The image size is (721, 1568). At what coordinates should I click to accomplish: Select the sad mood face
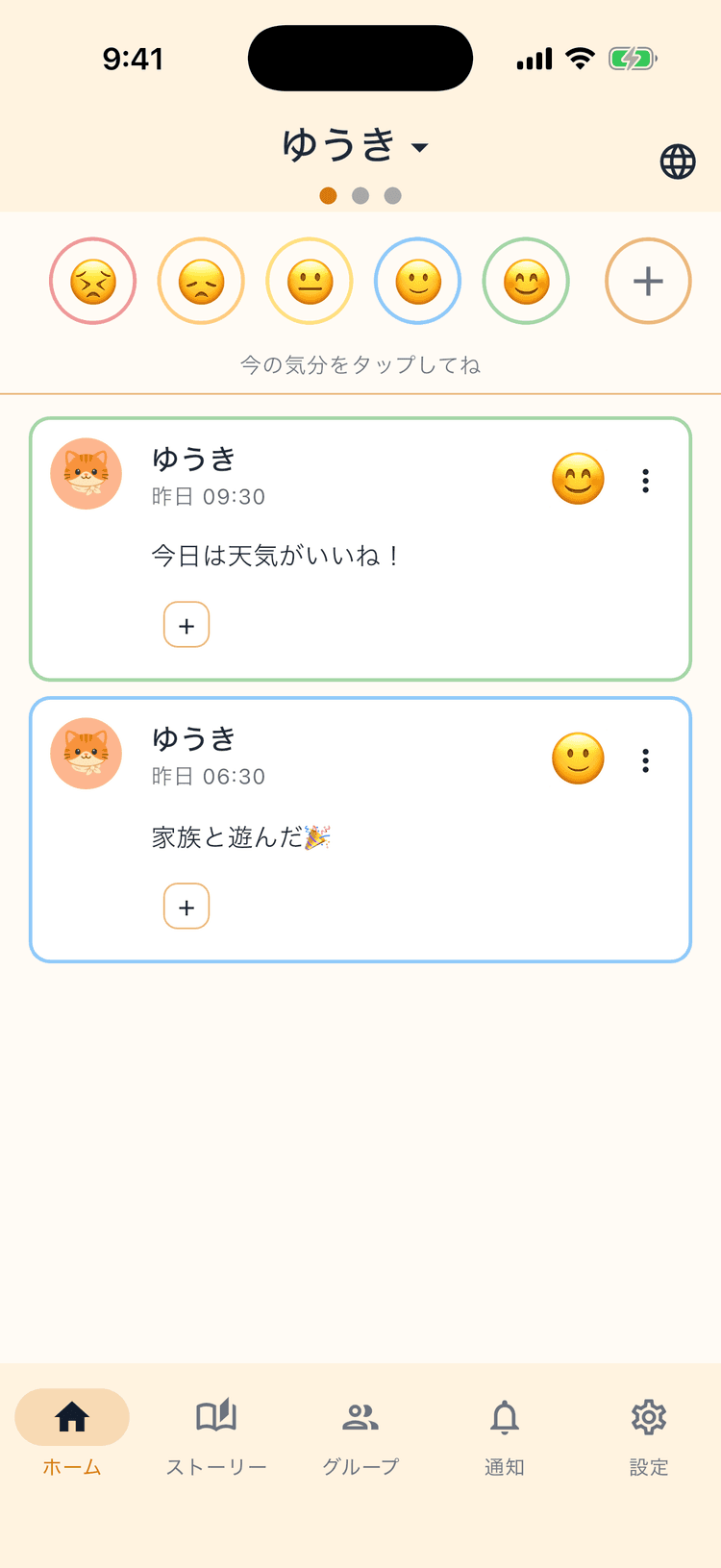point(201,281)
